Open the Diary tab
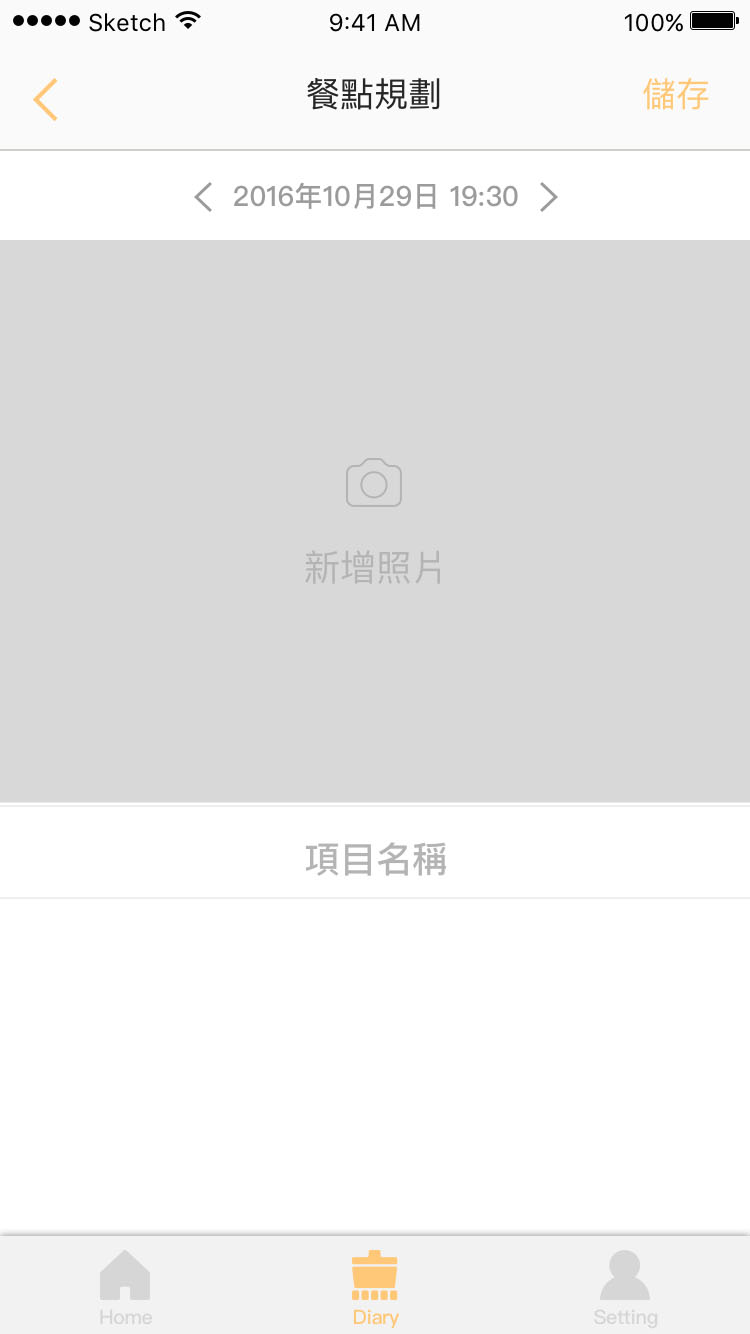The width and height of the screenshot is (750, 1334). pos(375,1288)
